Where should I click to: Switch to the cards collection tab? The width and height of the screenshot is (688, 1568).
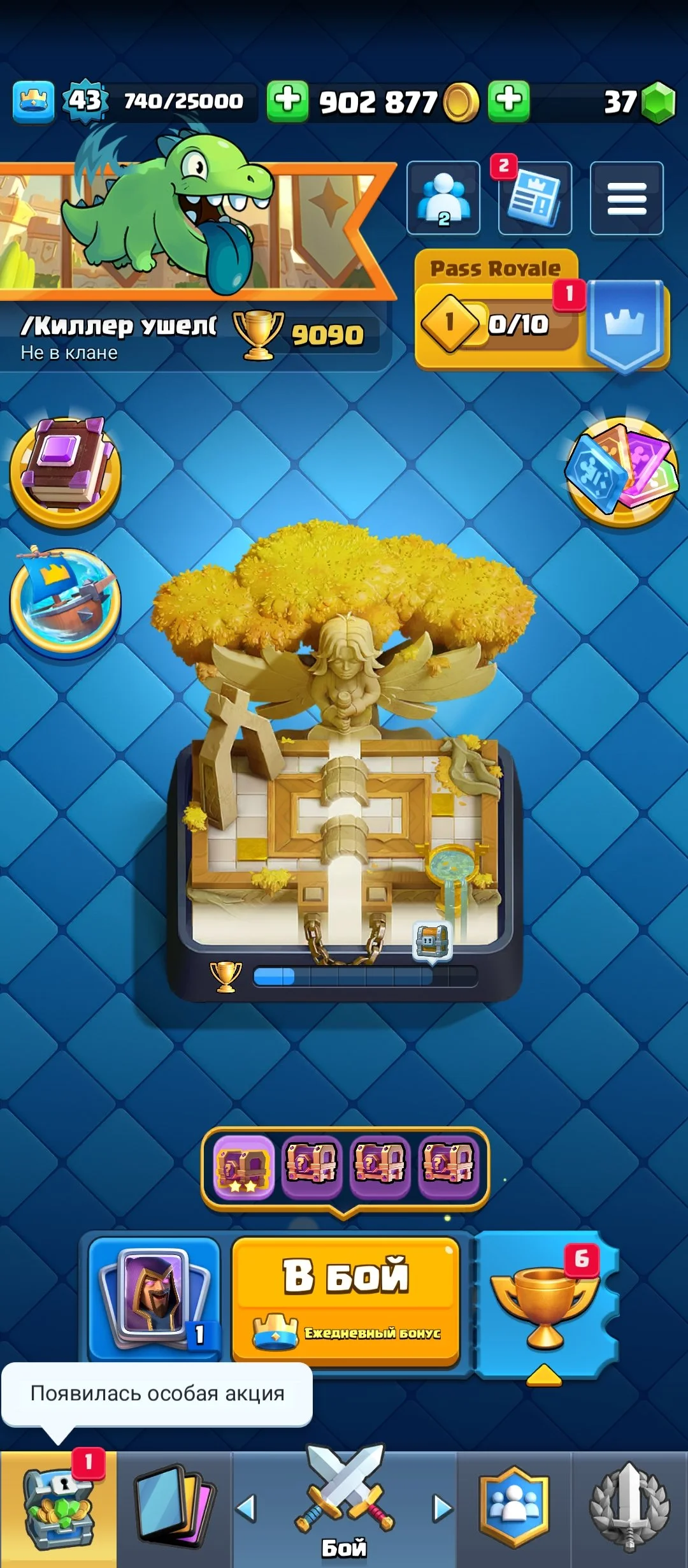pyautogui.click(x=175, y=1509)
